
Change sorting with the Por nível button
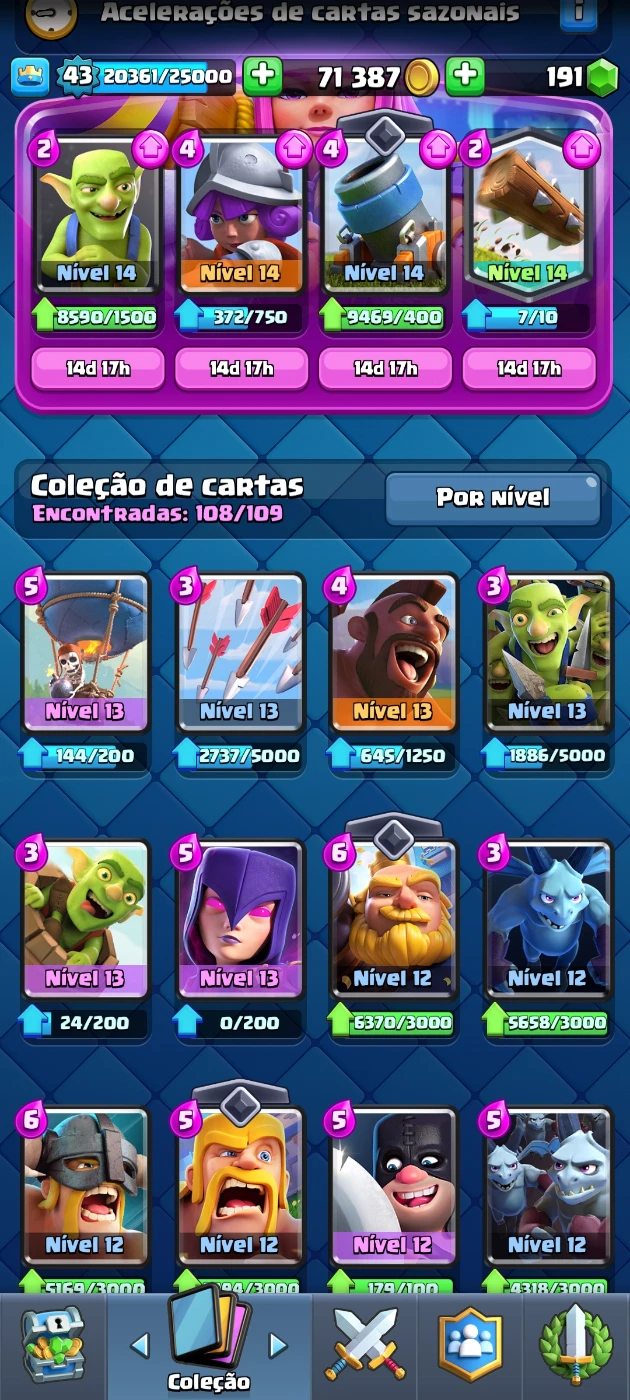[493, 498]
